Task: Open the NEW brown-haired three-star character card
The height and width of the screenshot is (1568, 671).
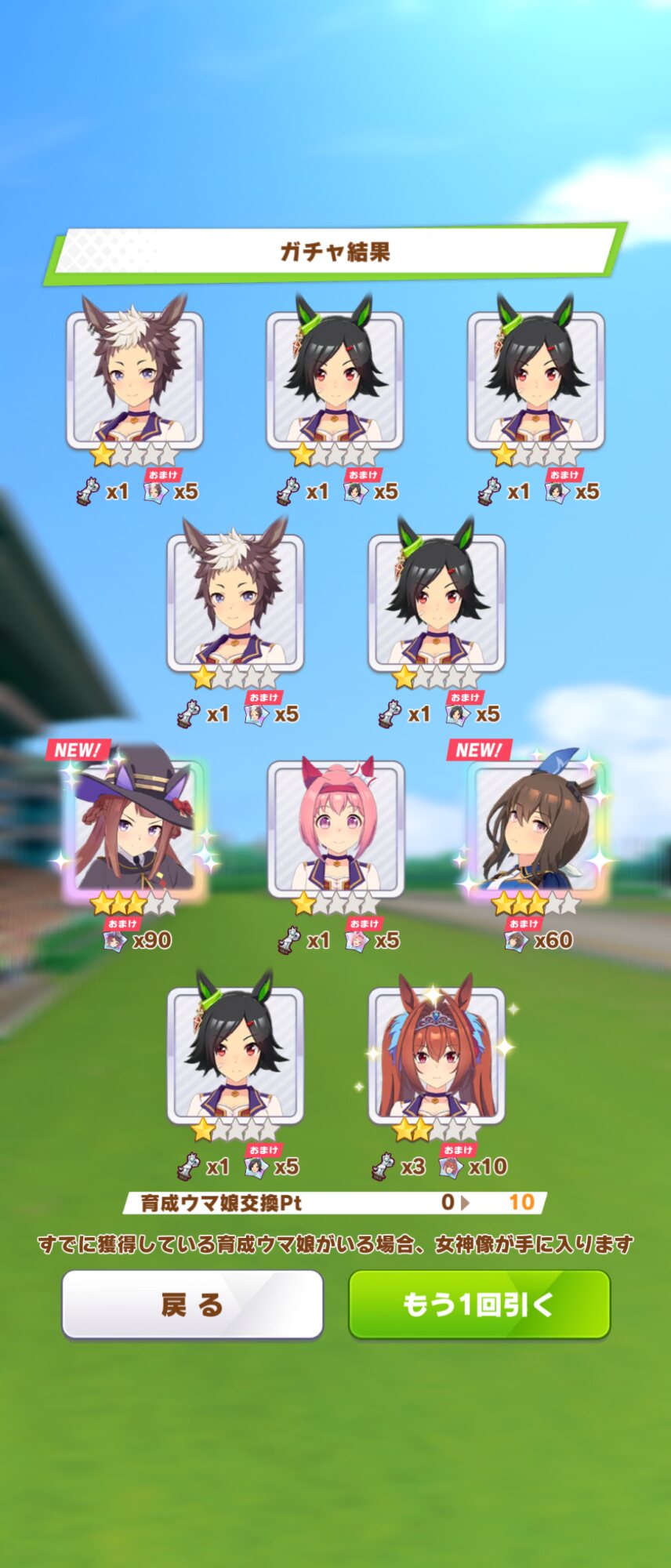Action: pyautogui.click(x=537, y=829)
